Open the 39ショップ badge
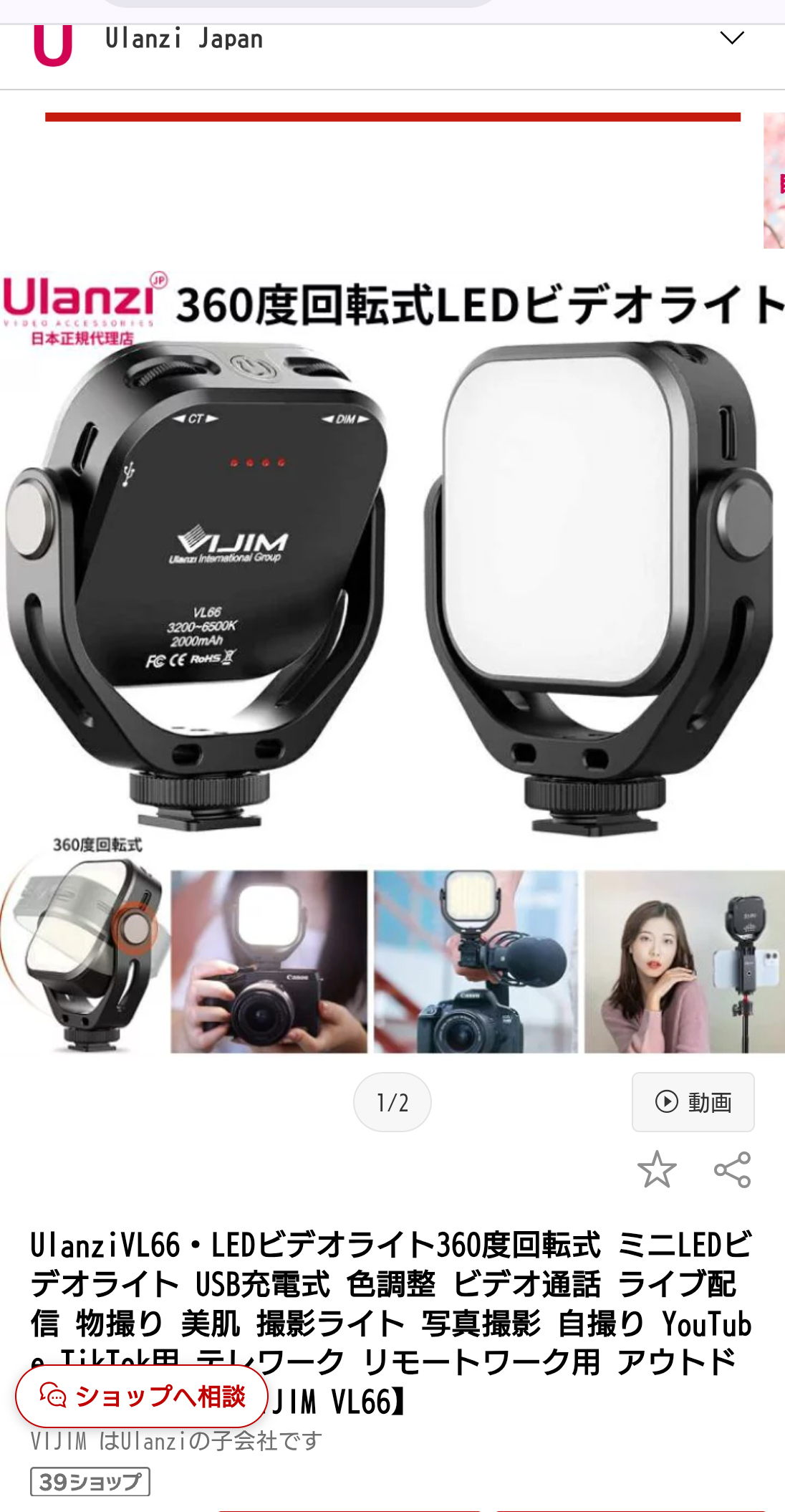This screenshot has height=1512, width=785. [x=90, y=1482]
